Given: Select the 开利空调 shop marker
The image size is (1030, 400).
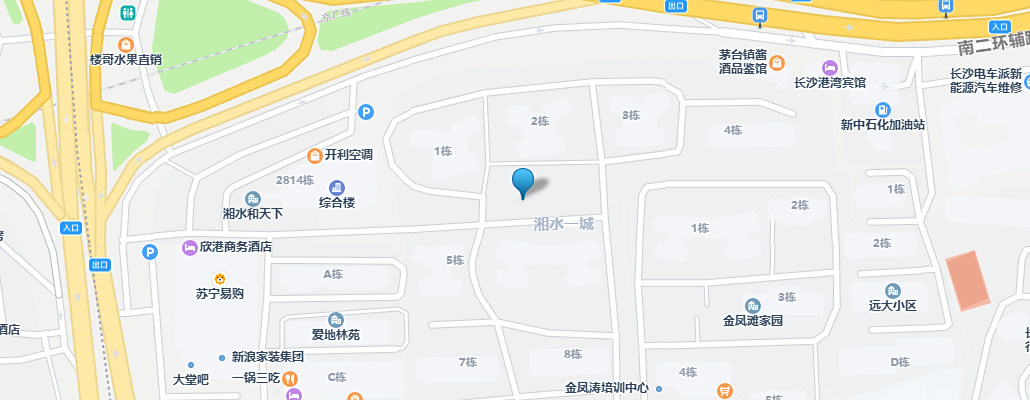Looking at the screenshot, I should click(x=314, y=155).
